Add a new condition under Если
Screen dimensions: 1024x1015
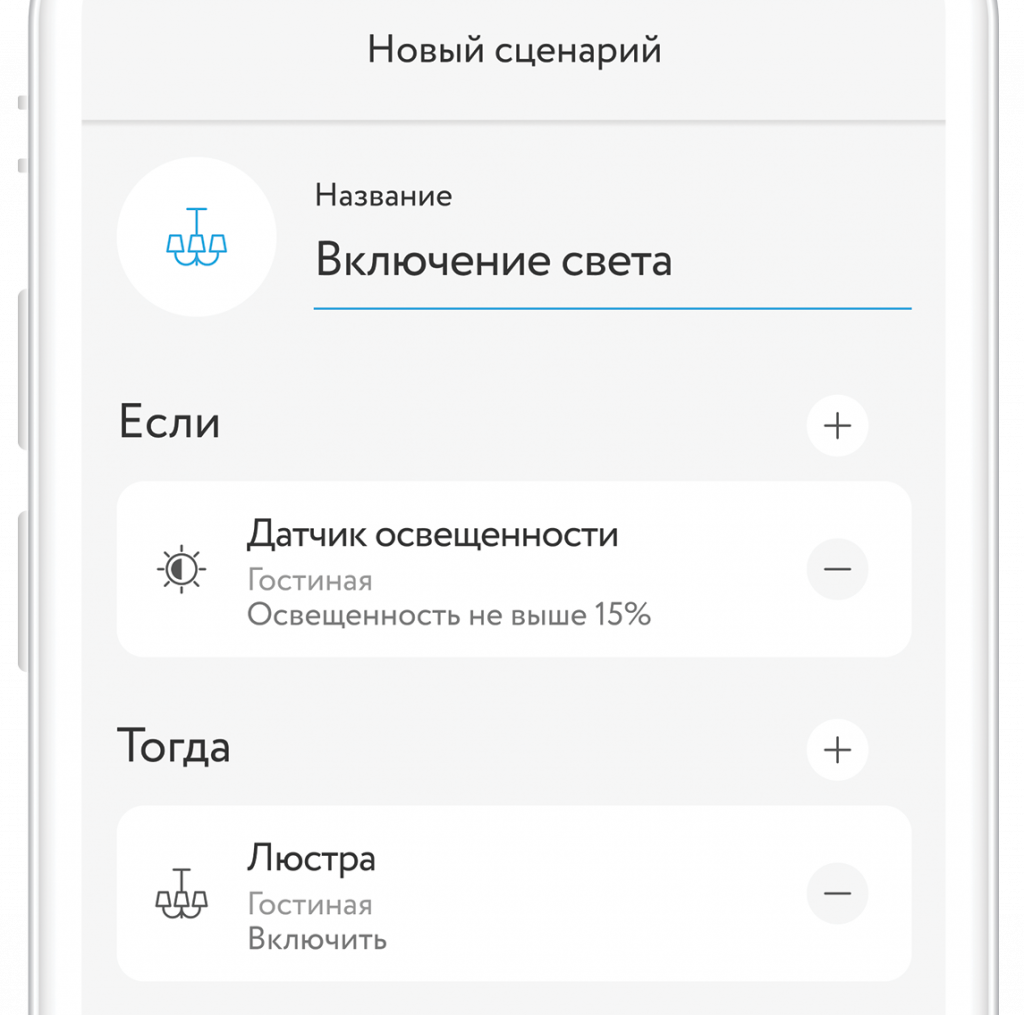(x=837, y=425)
